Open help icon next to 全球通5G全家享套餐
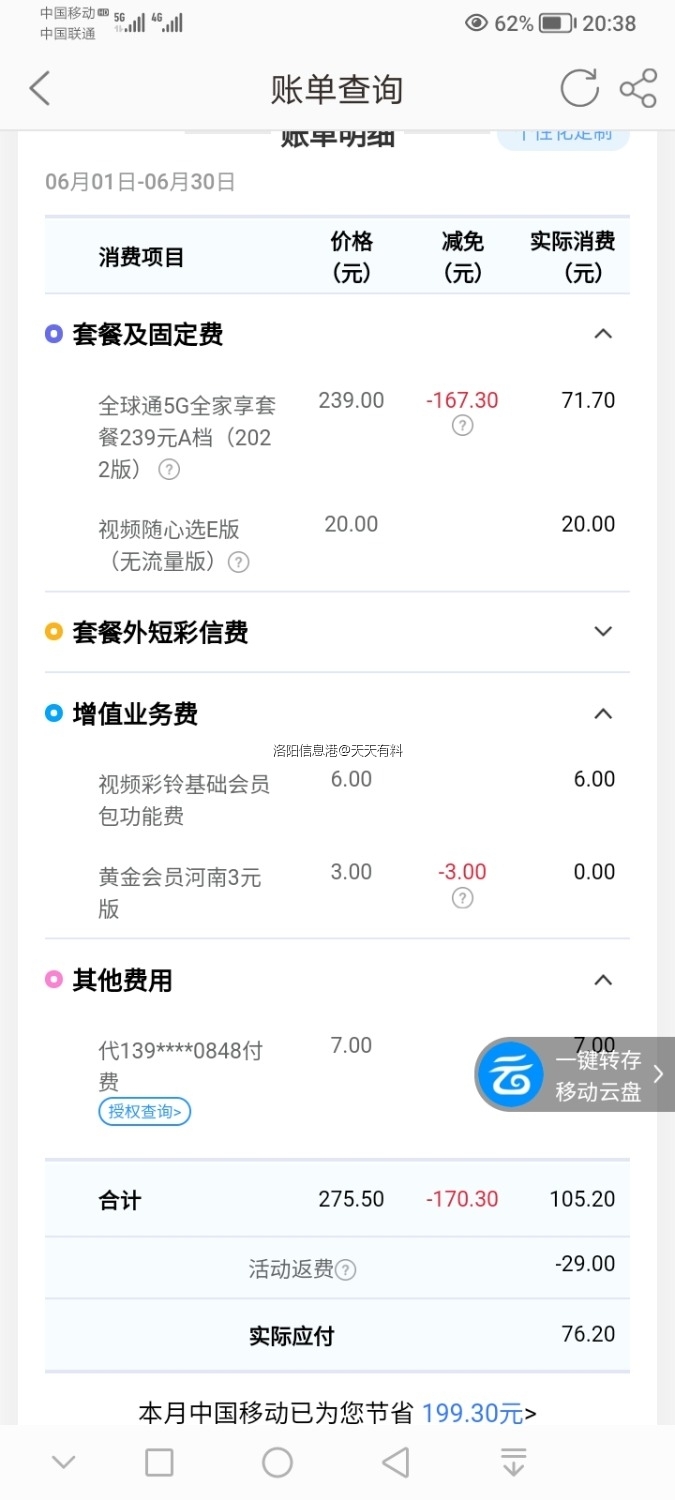This screenshot has height=1500, width=675. 170,469
